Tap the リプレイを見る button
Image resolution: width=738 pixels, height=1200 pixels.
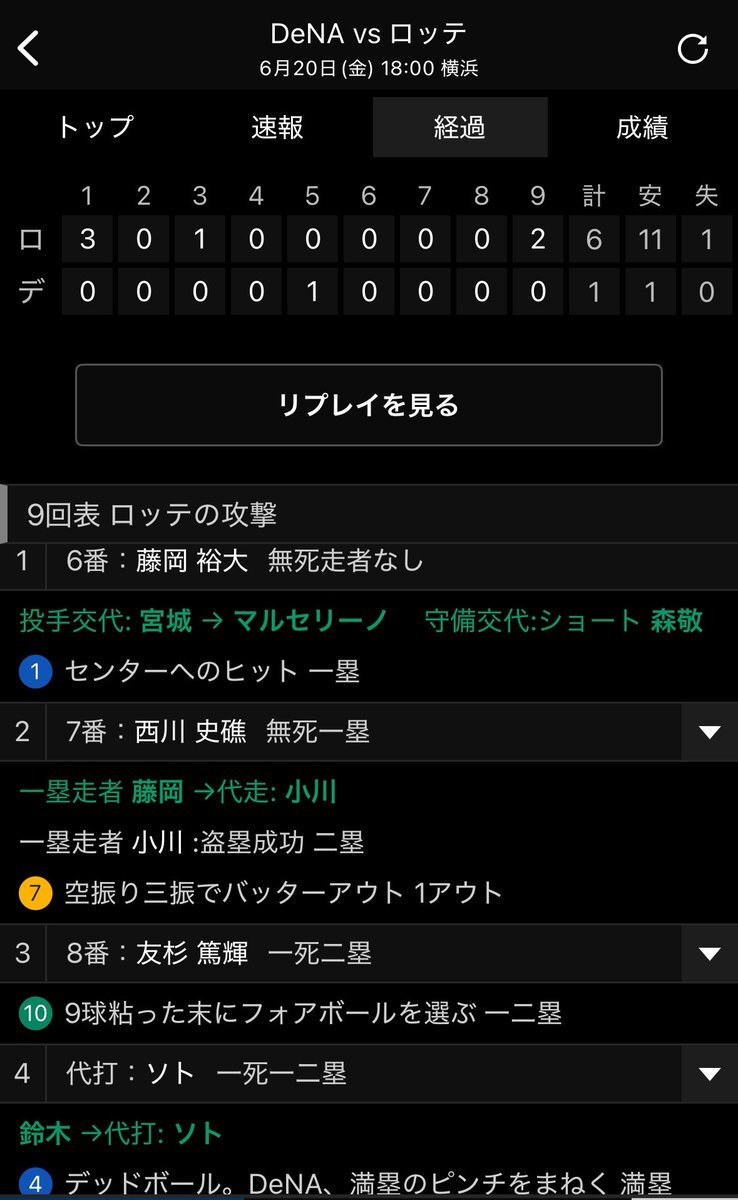click(x=369, y=405)
